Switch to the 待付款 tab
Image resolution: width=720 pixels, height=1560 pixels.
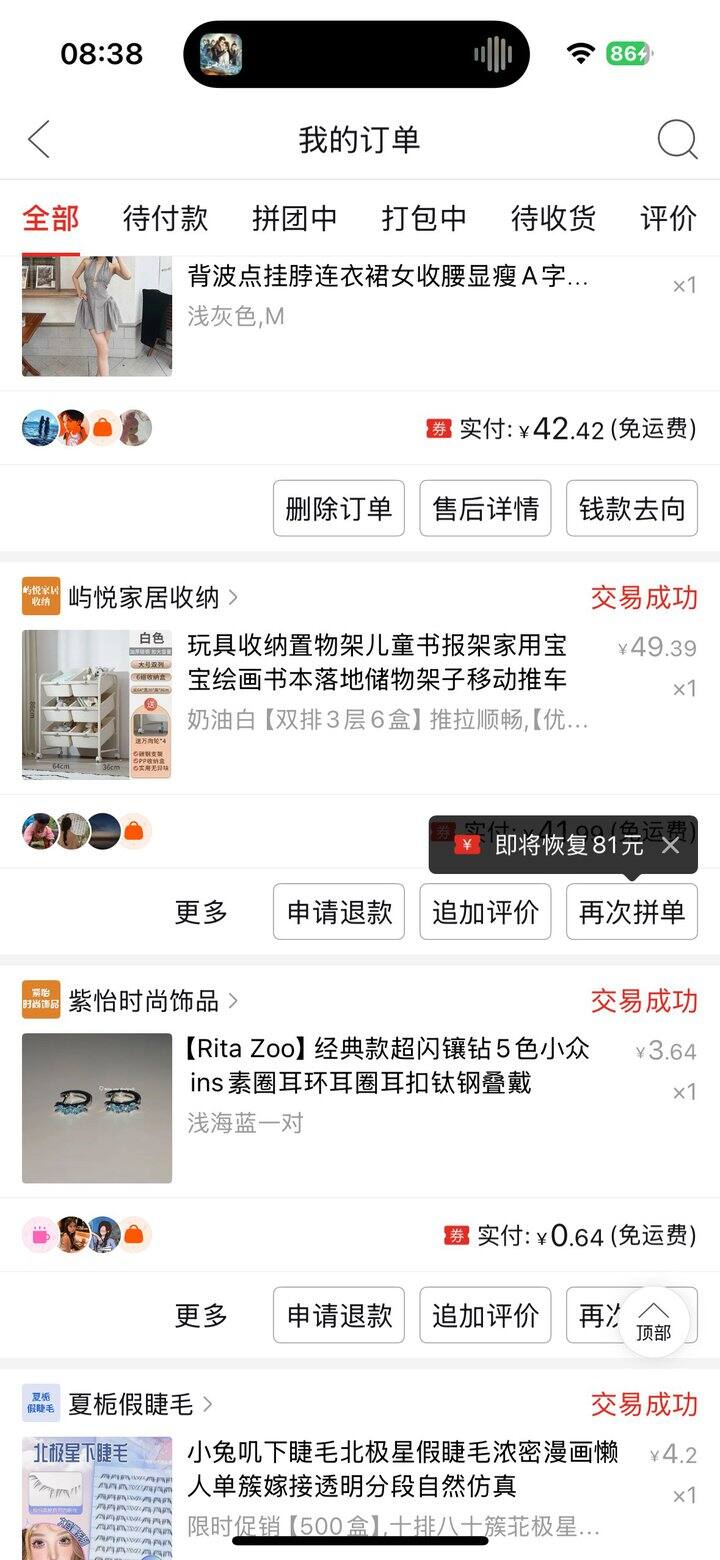point(165,218)
